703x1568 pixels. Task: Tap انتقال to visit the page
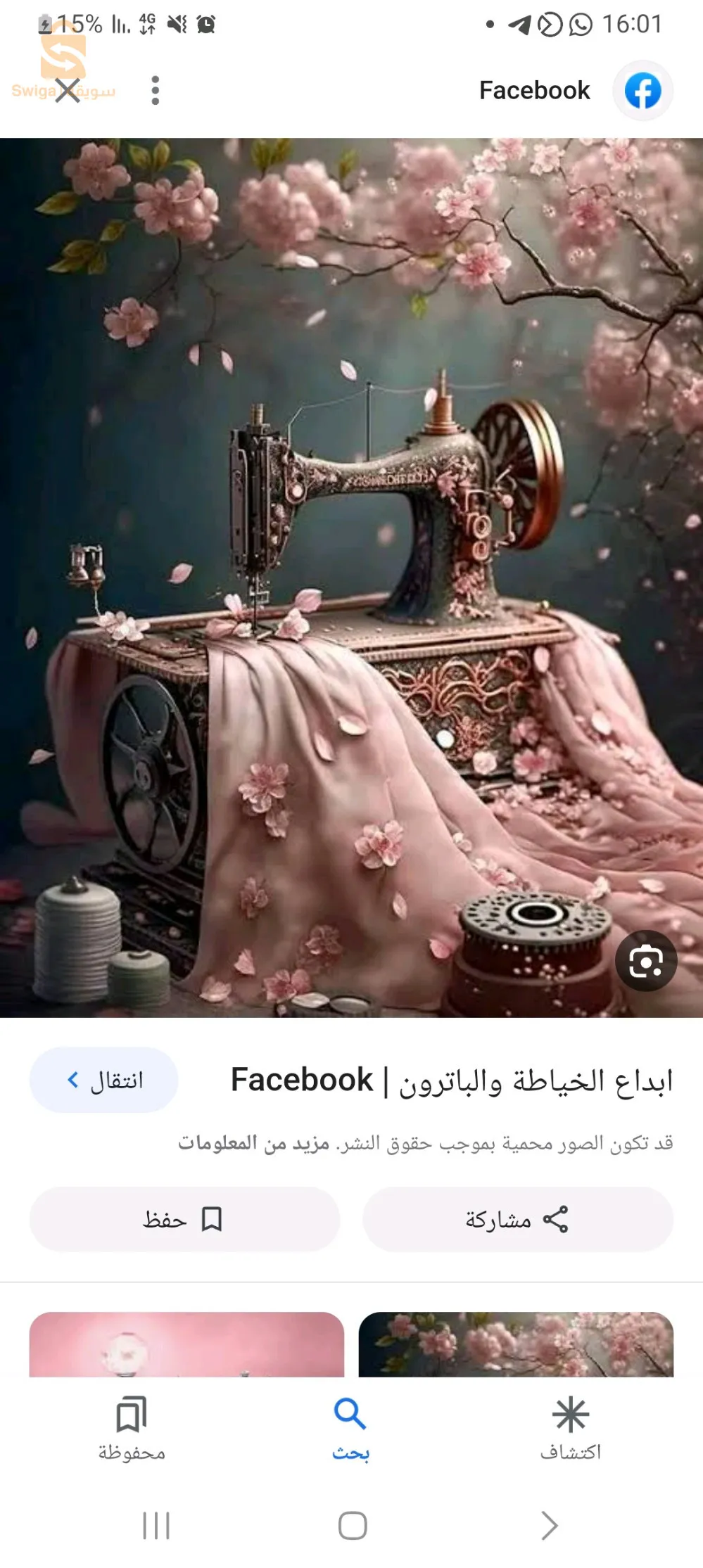click(104, 1080)
